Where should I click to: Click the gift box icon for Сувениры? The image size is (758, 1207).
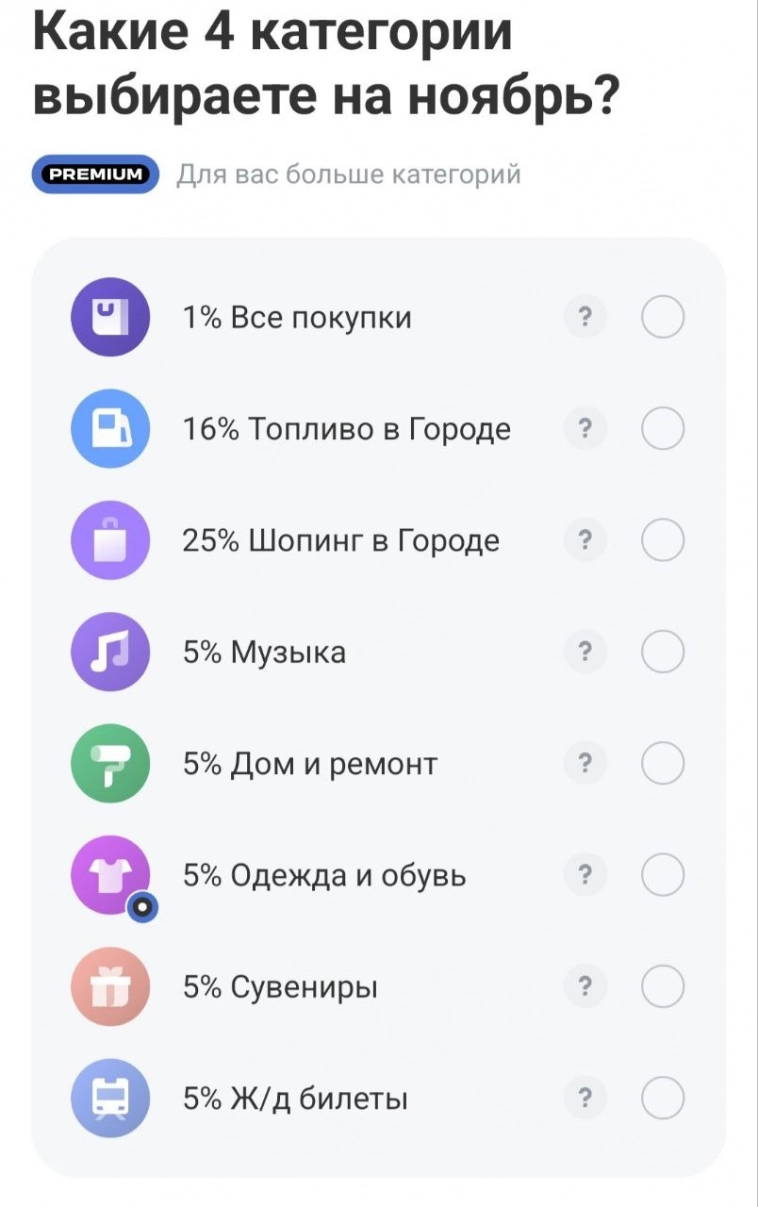point(109,987)
